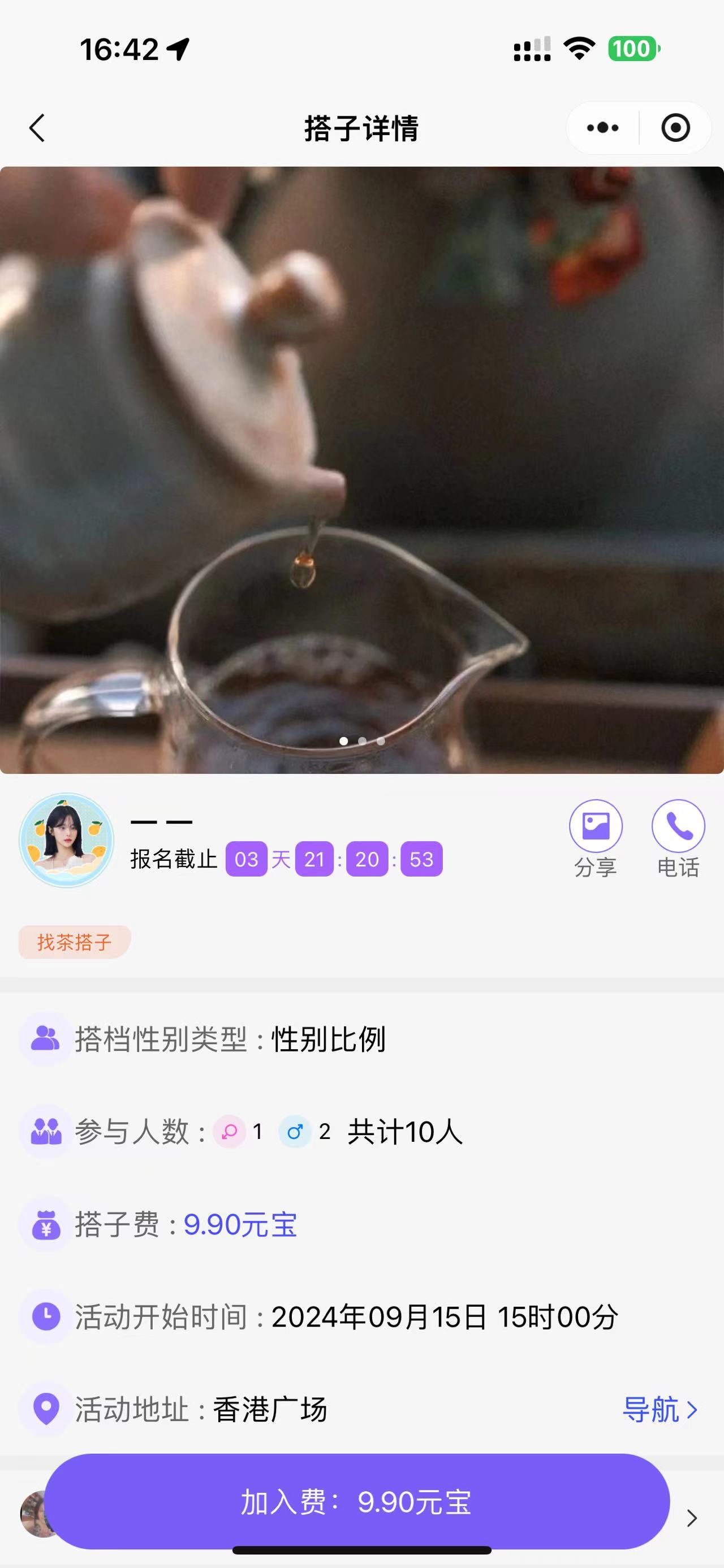The width and height of the screenshot is (724, 1568).
Task: Select the 找茶搭子 tag
Action: tap(74, 942)
